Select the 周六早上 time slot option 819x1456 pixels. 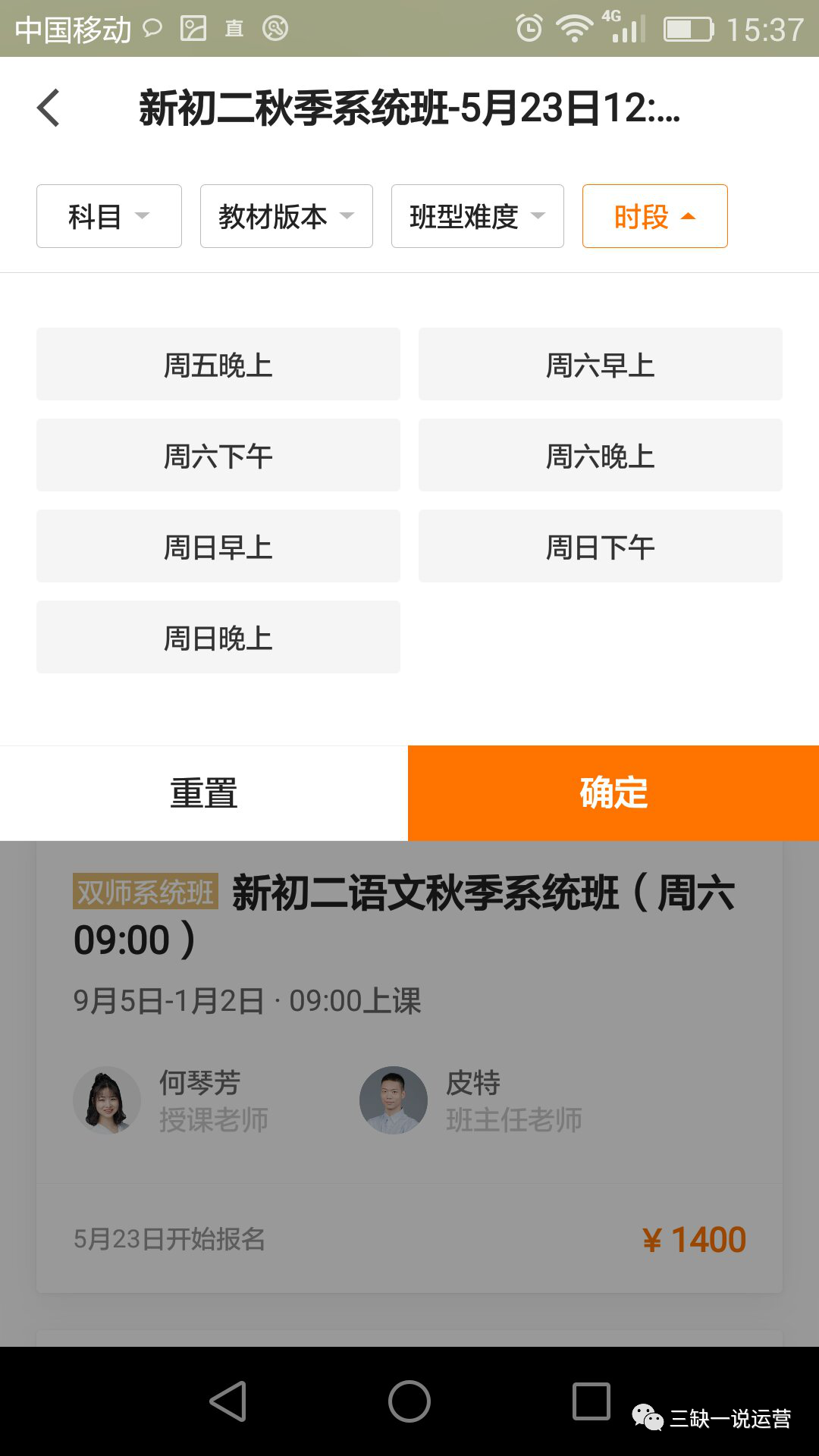599,364
